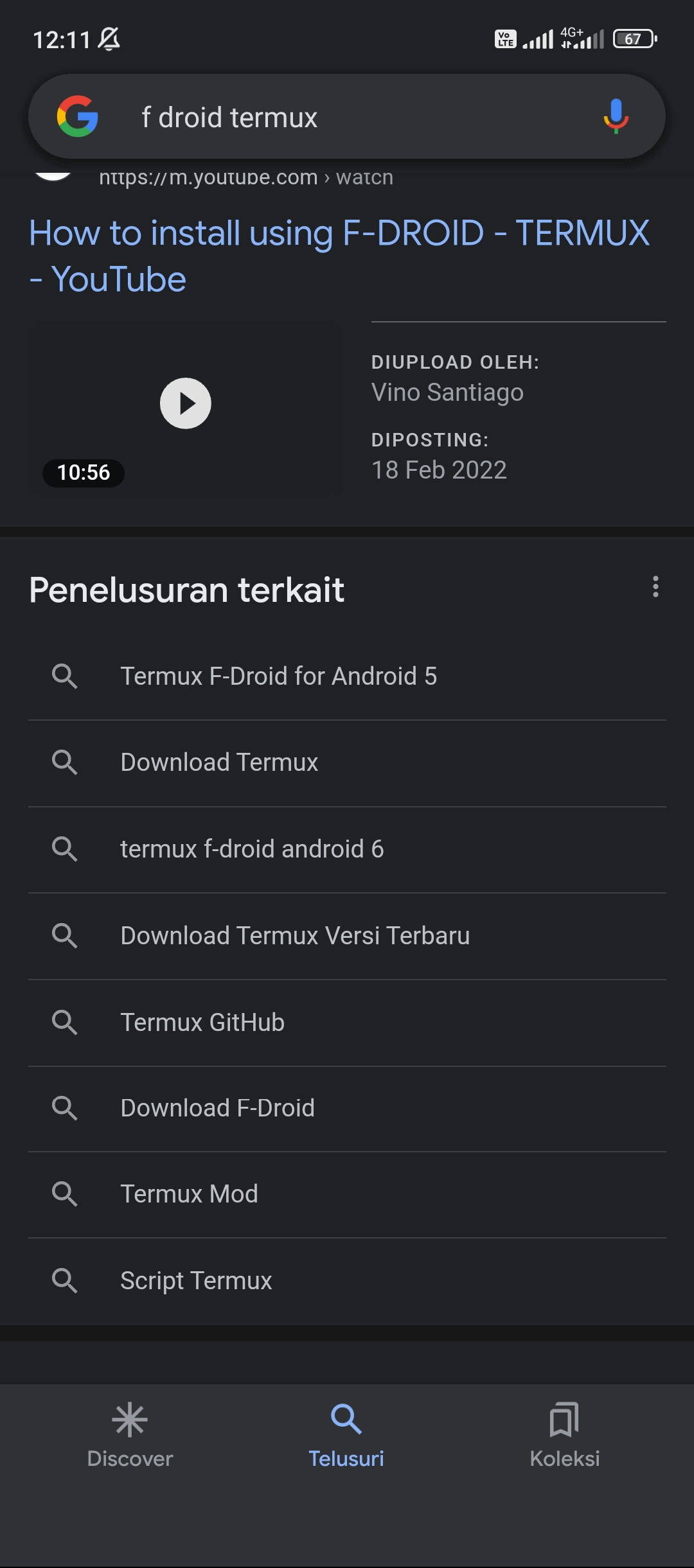This screenshot has height=1568, width=694.
Task: Select the 'Download Termux' related search
Action: pyautogui.click(x=347, y=763)
